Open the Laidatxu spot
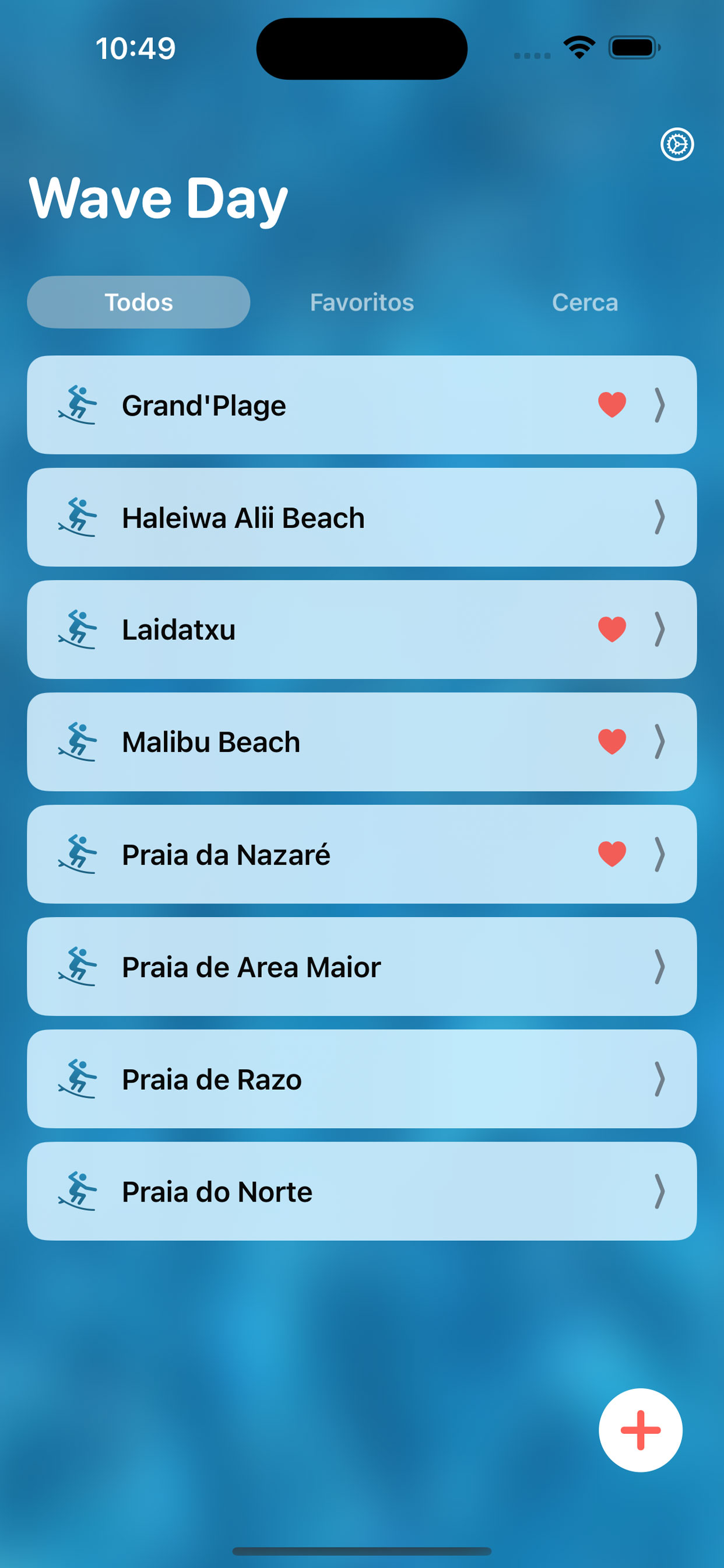This screenshot has height=1568, width=724. tap(362, 629)
